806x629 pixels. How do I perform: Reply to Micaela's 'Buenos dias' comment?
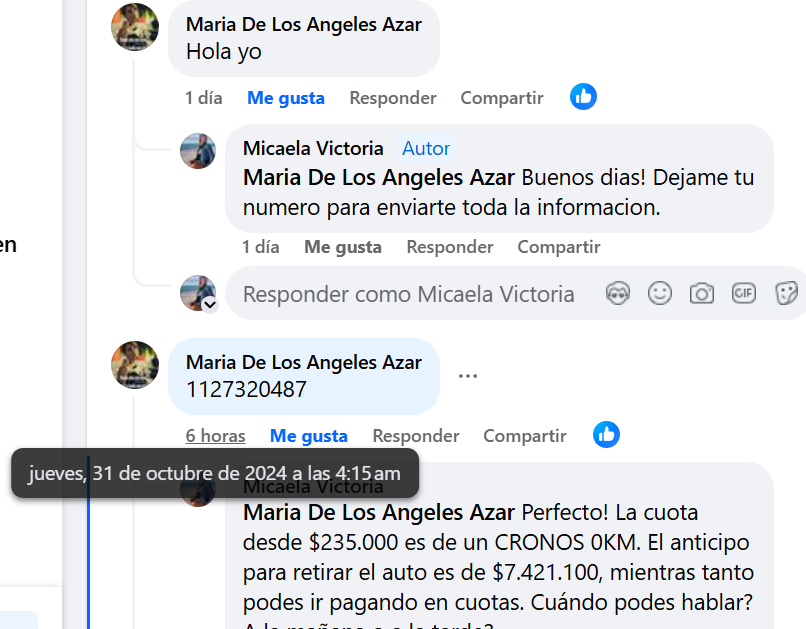point(449,247)
